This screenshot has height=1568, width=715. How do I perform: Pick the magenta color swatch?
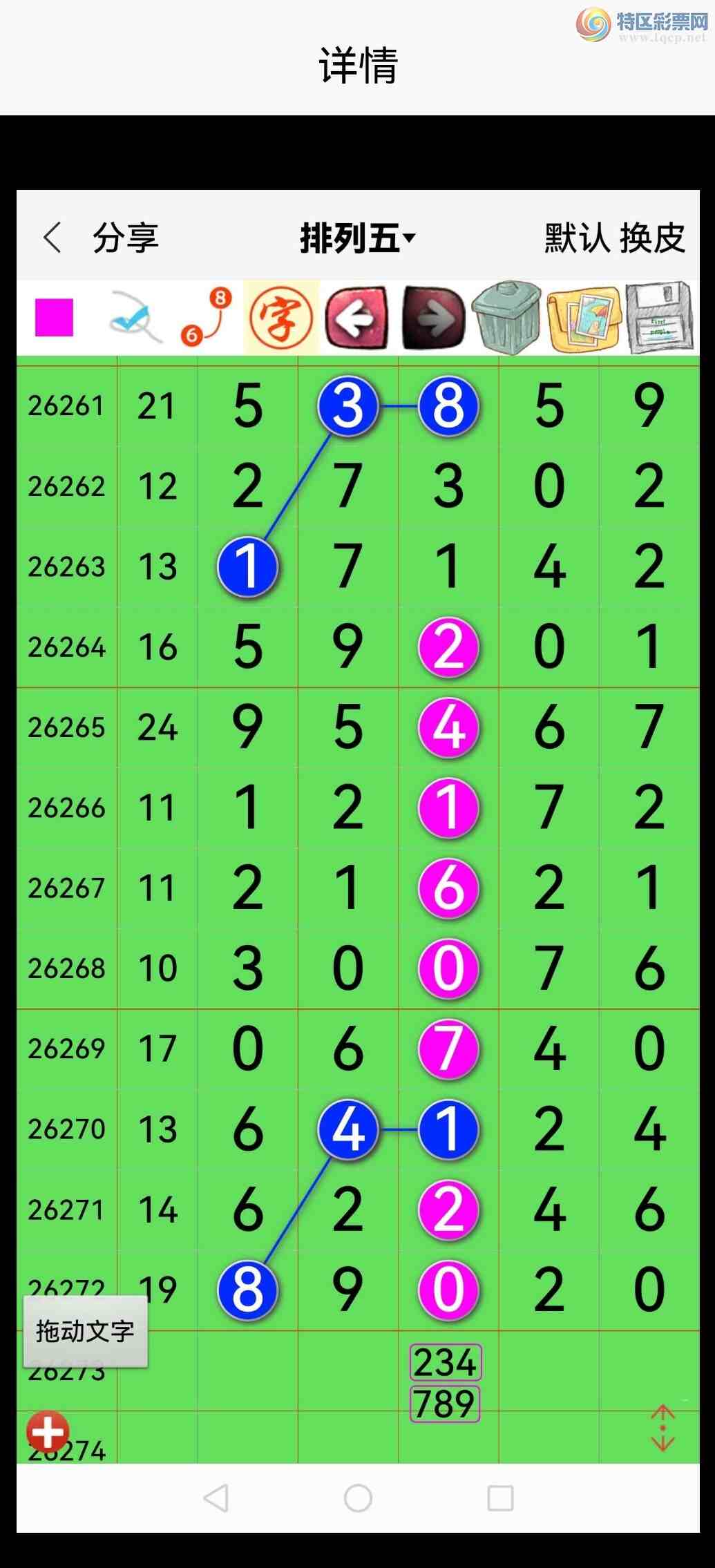[x=54, y=318]
